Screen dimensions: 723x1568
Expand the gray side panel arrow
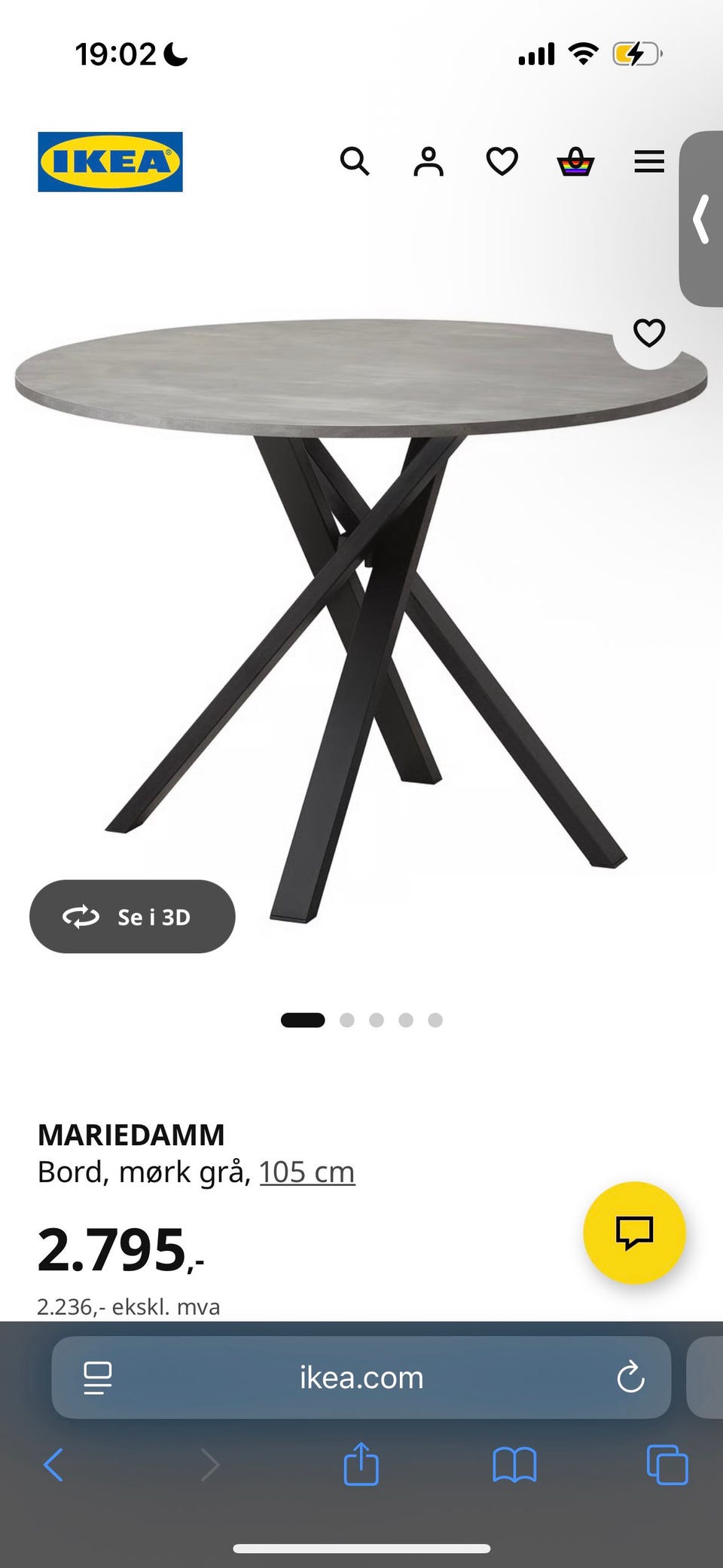click(702, 219)
